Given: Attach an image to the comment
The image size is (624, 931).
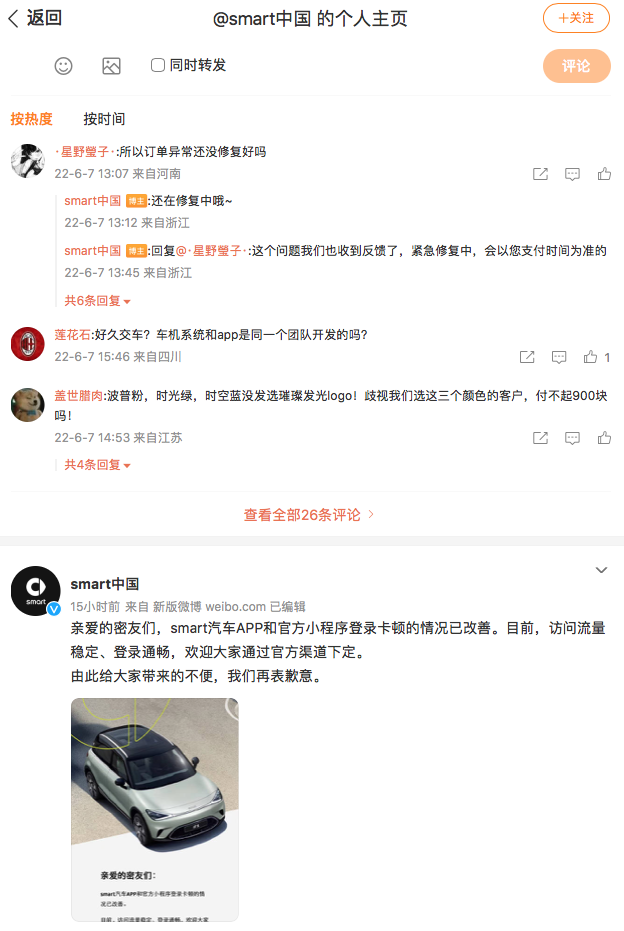Looking at the screenshot, I should [111, 66].
